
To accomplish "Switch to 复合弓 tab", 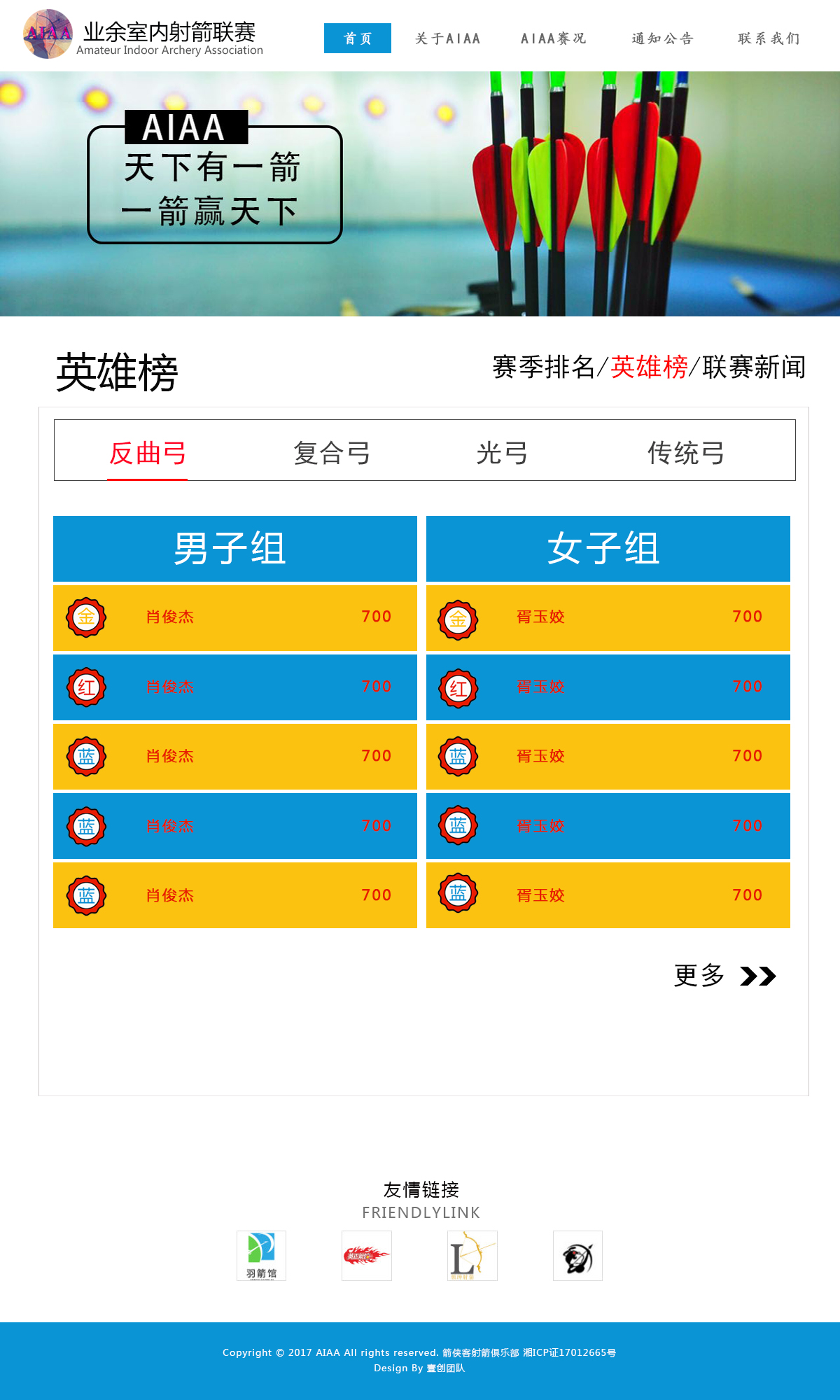I will point(332,454).
